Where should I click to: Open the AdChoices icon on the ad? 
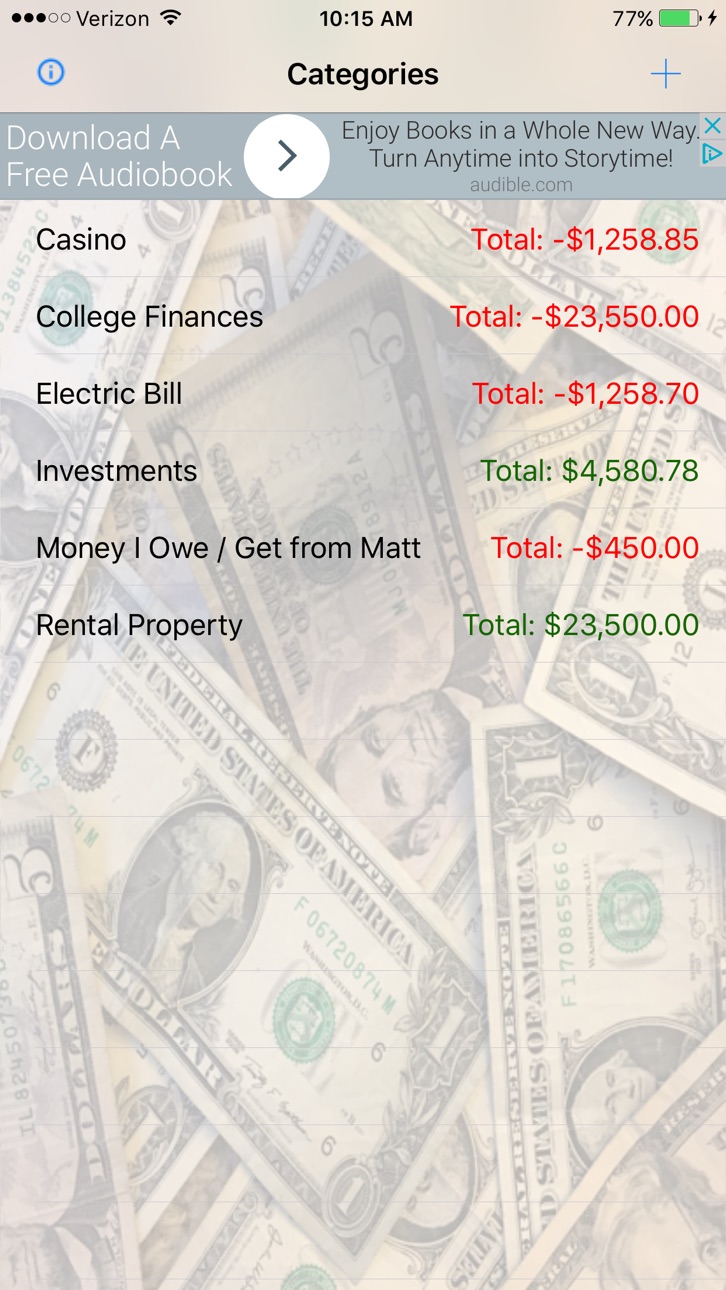tap(712, 153)
